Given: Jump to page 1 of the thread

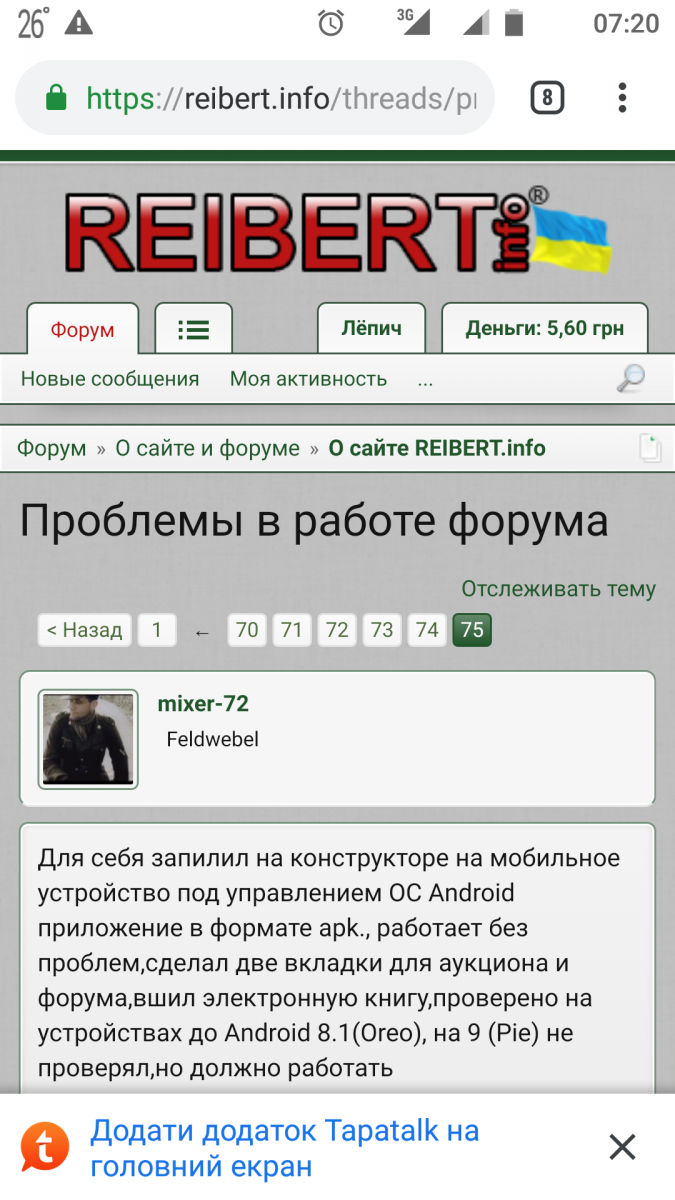Looking at the screenshot, I should 157,630.
